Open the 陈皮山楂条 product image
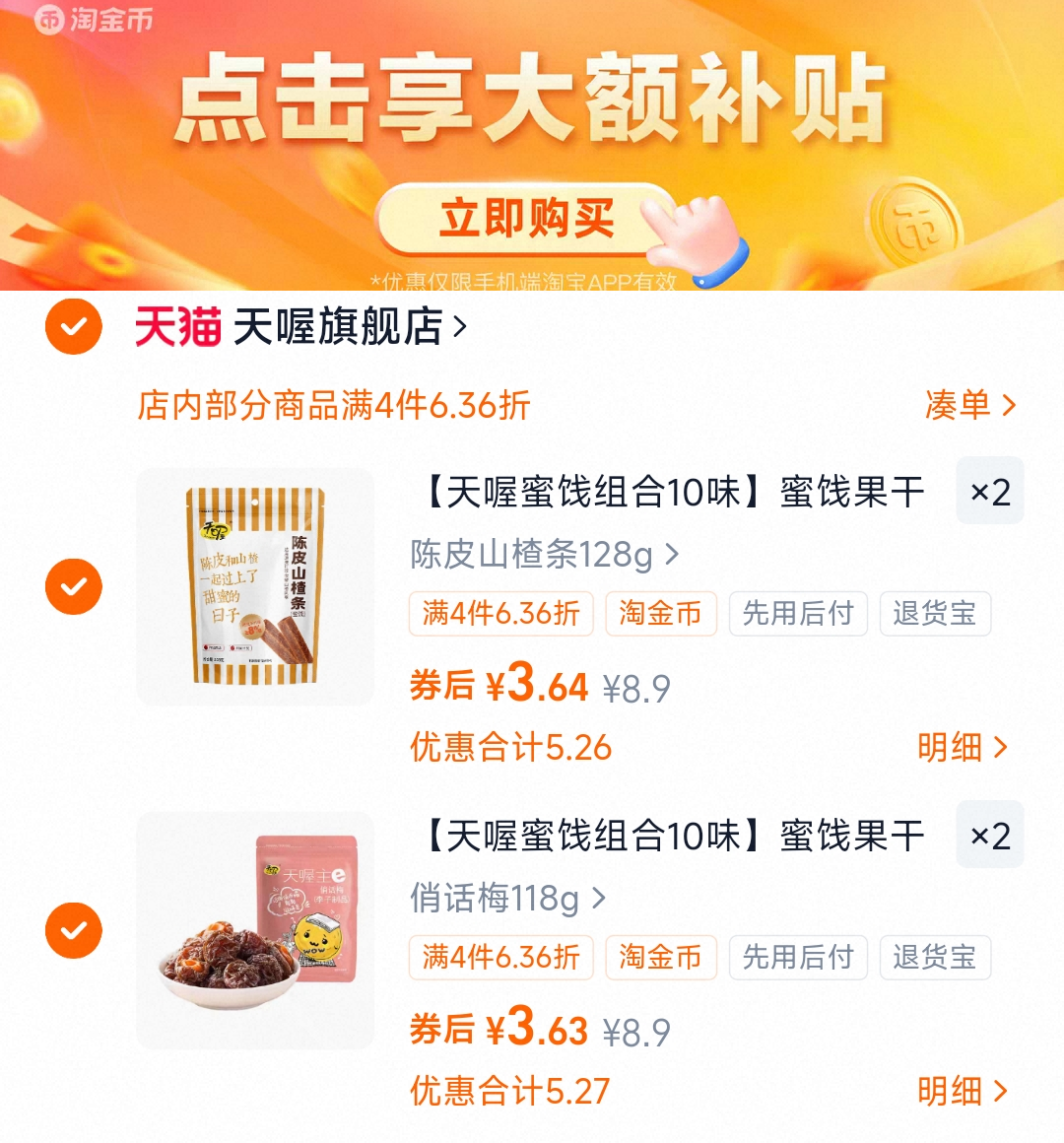Screen dimensions: 1064x1143 [x=255, y=586]
